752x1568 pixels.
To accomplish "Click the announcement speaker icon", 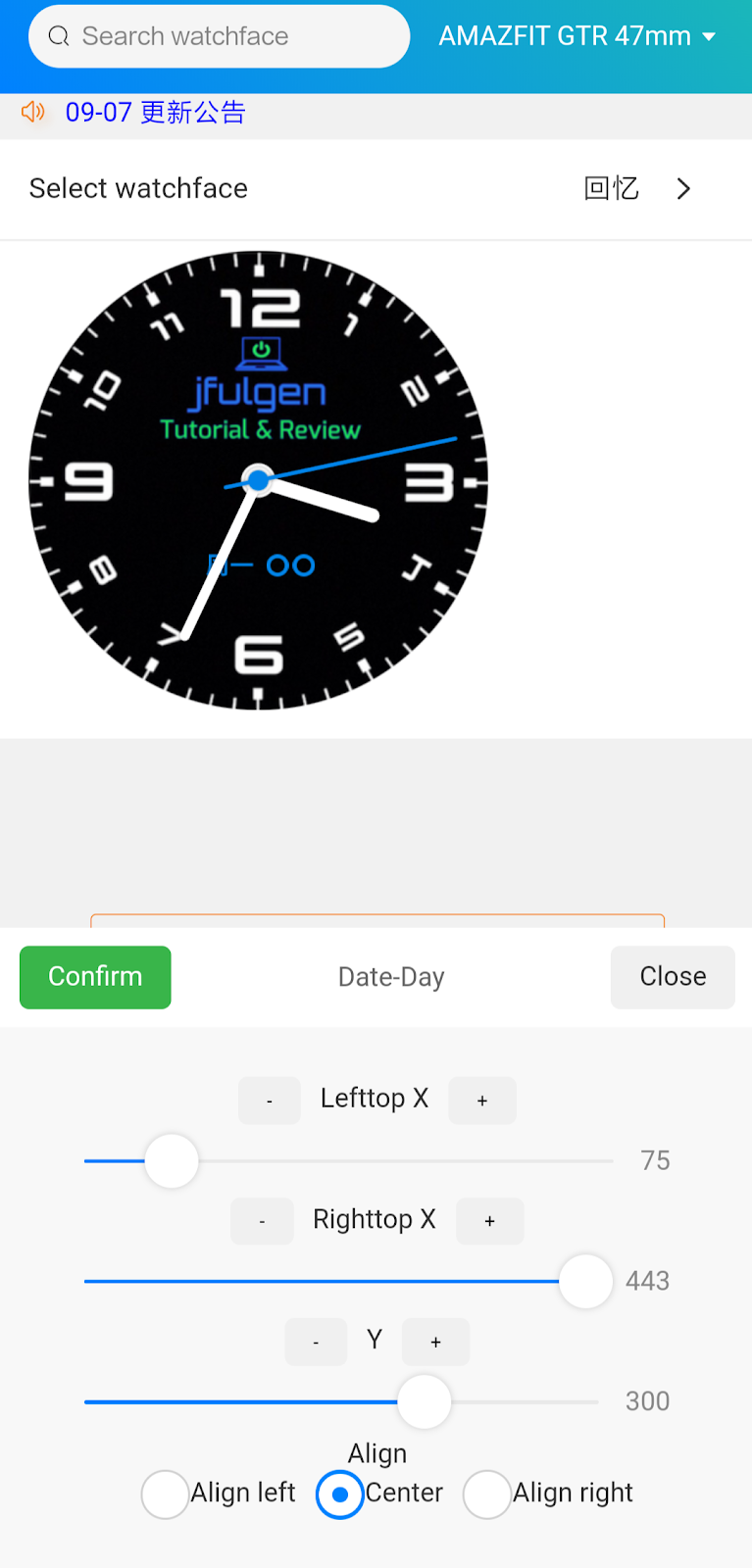I will (32, 112).
